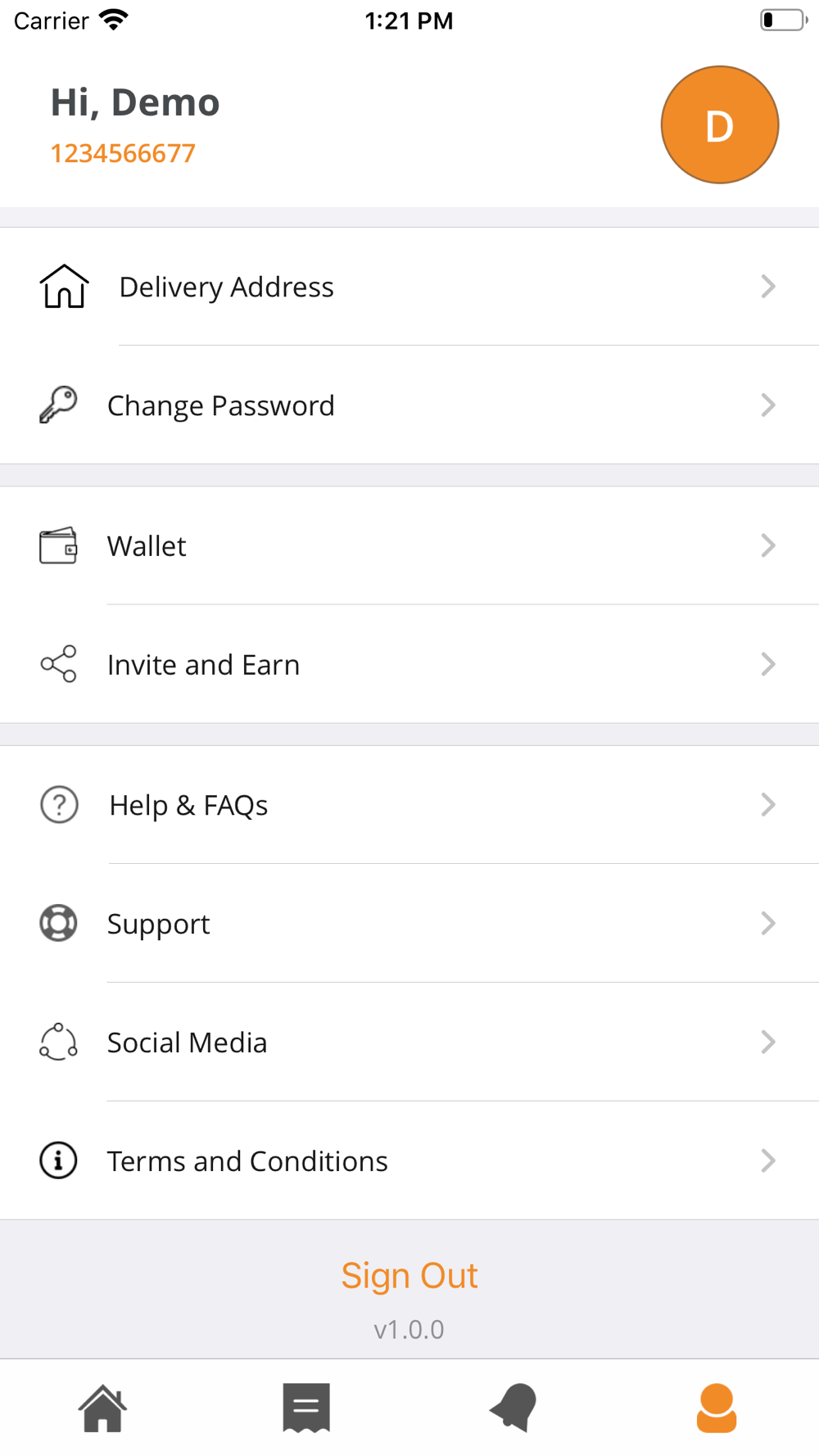Viewport: 819px width, 1456px height.
Task: Open the Wallet row
Action: pos(409,546)
